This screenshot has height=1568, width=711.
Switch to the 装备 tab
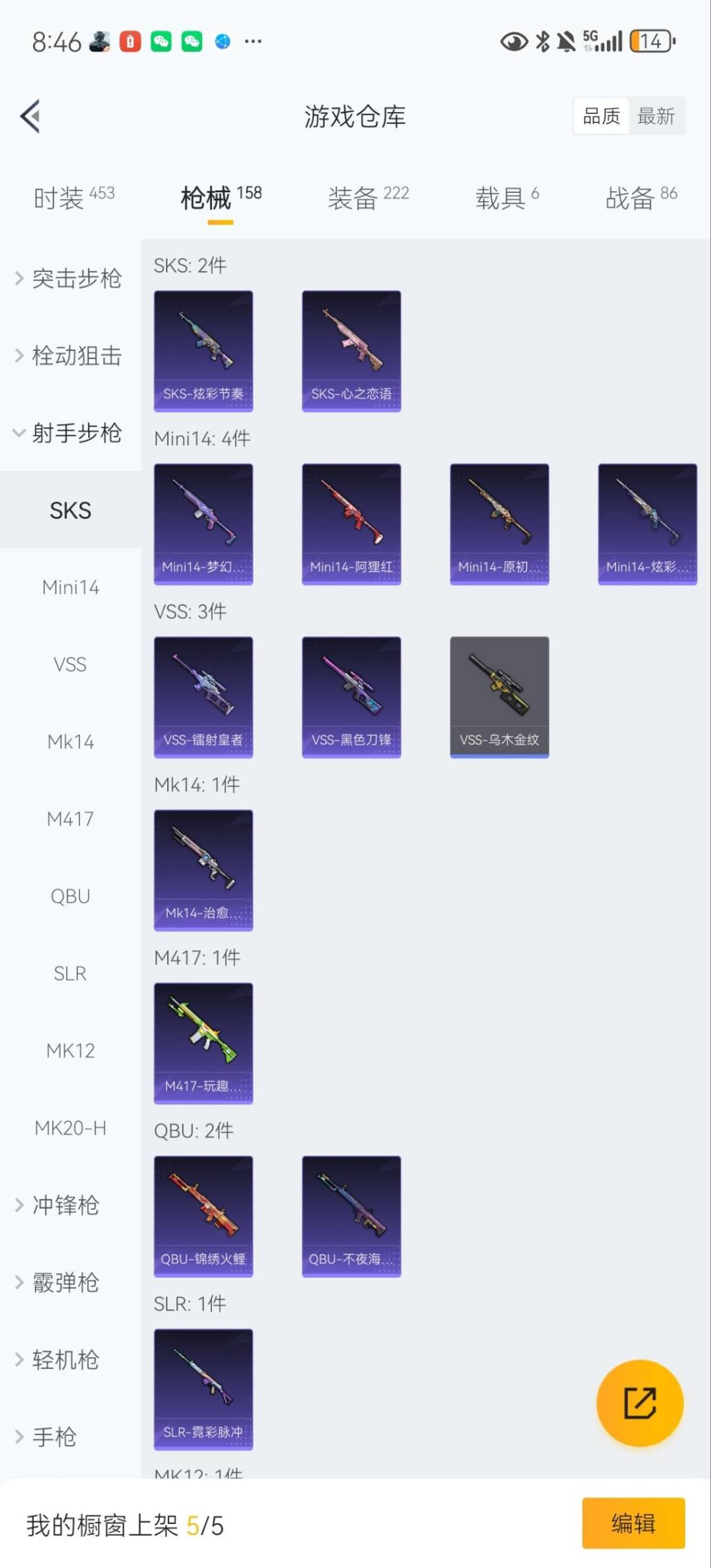coord(368,197)
